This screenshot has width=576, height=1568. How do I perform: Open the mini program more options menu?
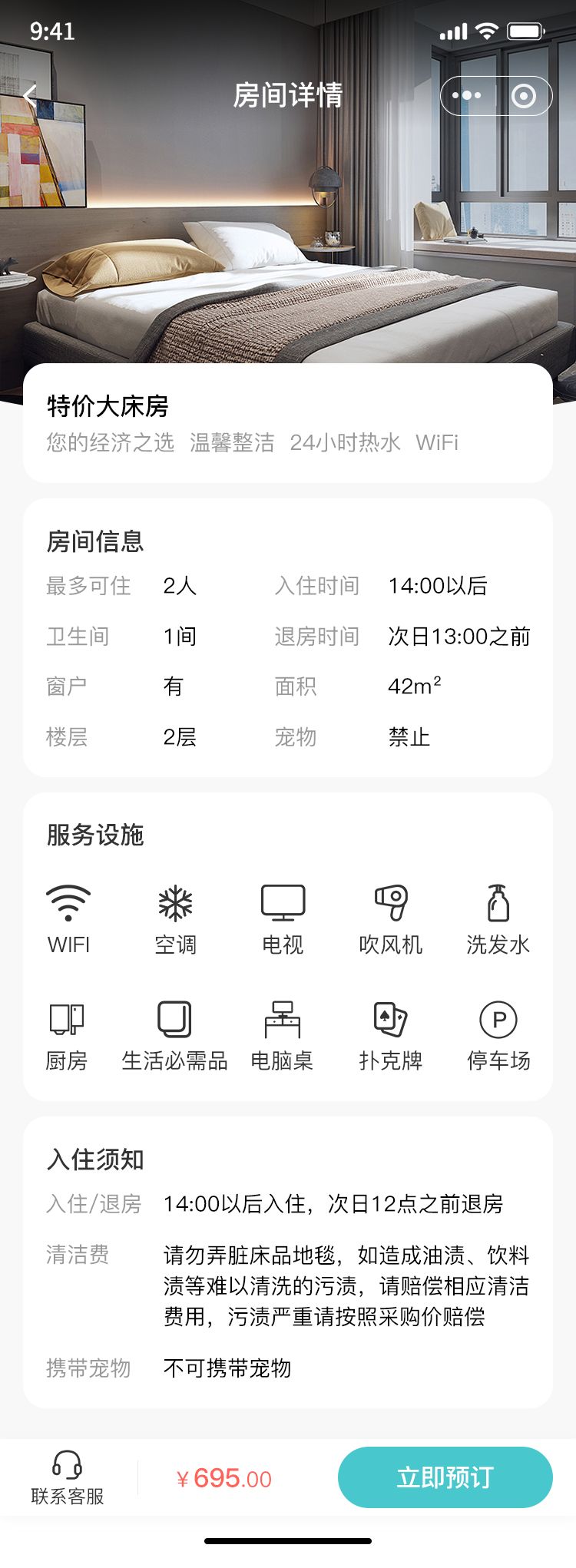coord(467,96)
